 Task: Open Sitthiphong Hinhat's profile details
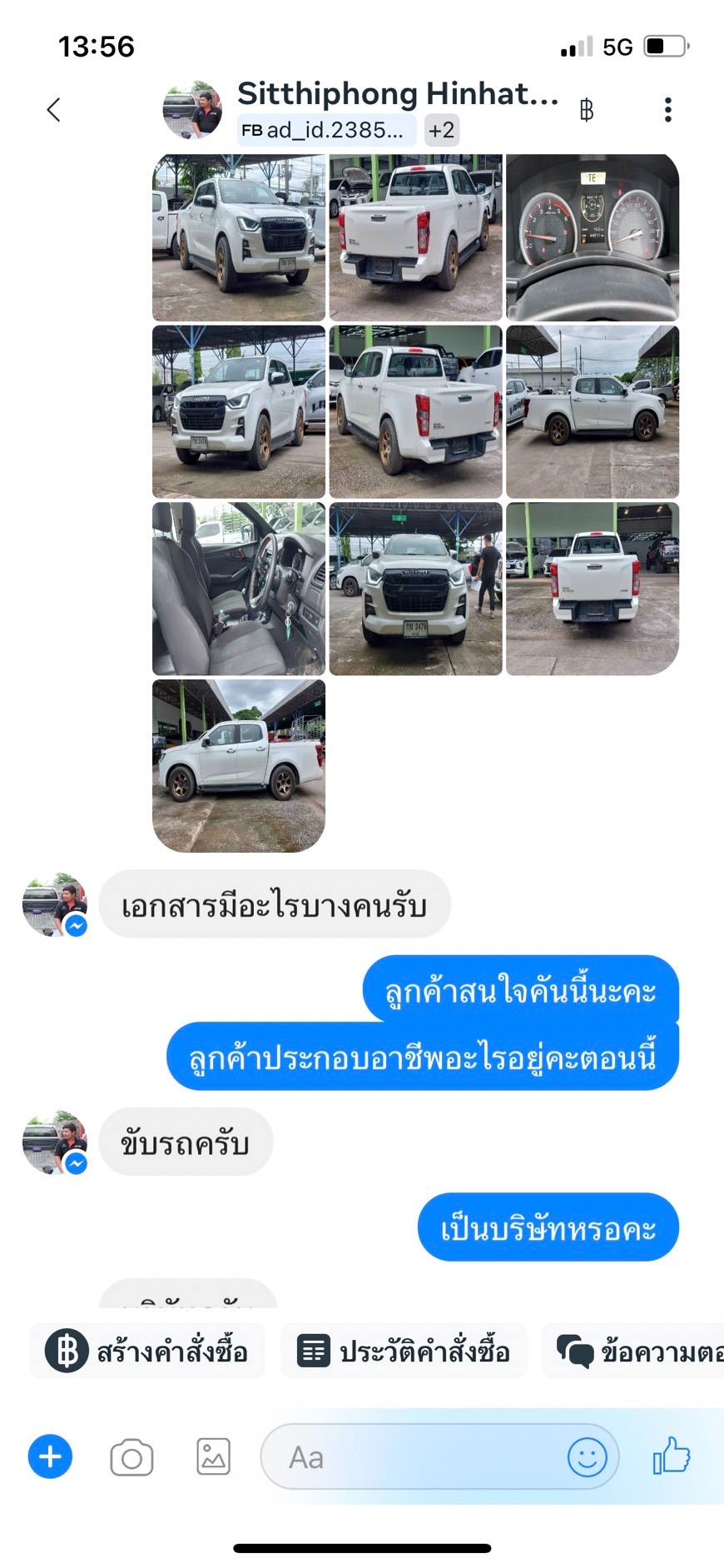point(398,94)
